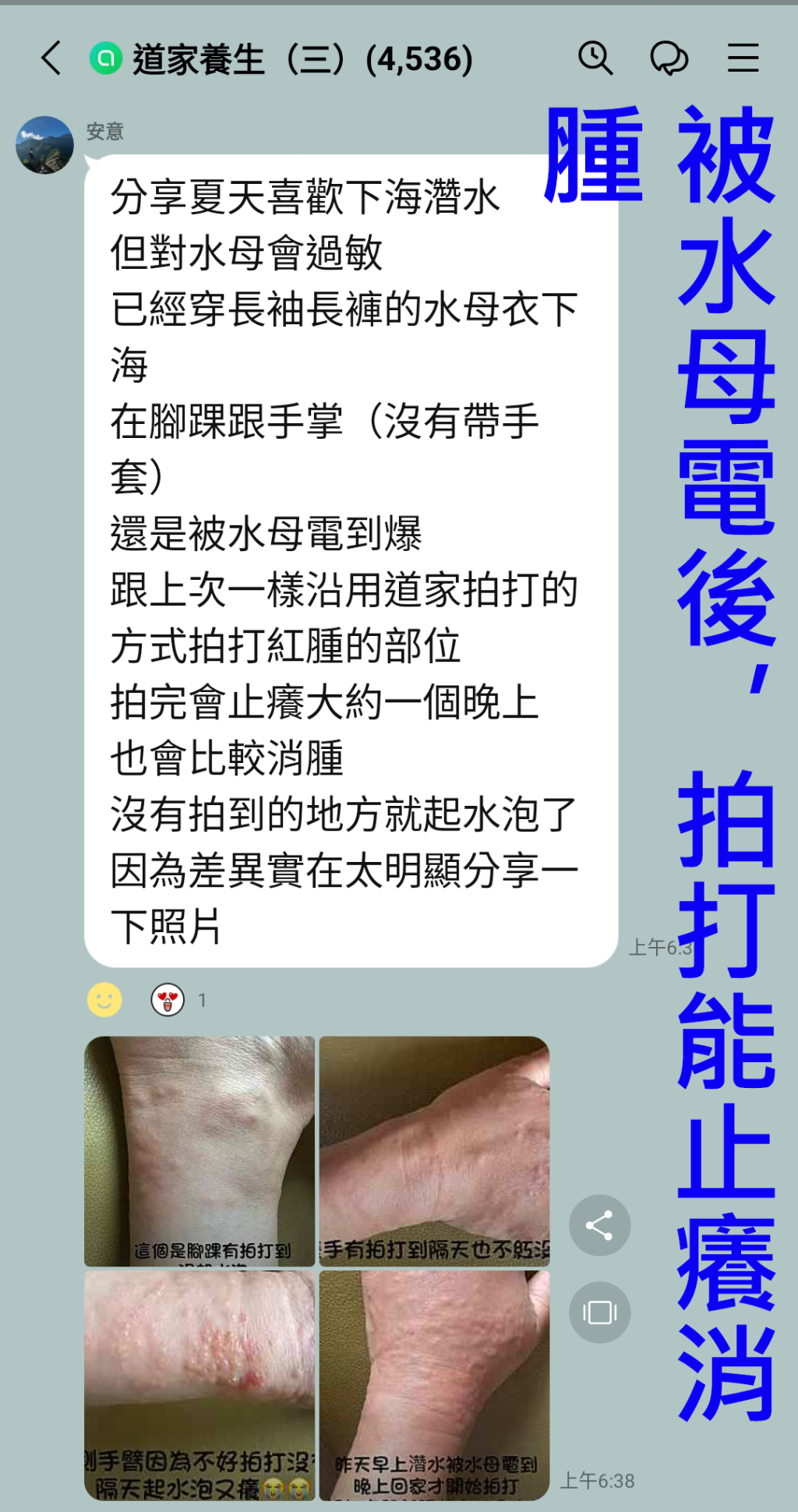Open 安意's profile picture
Viewport: 798px width, 1512px height.
click(x=45, y=145)
